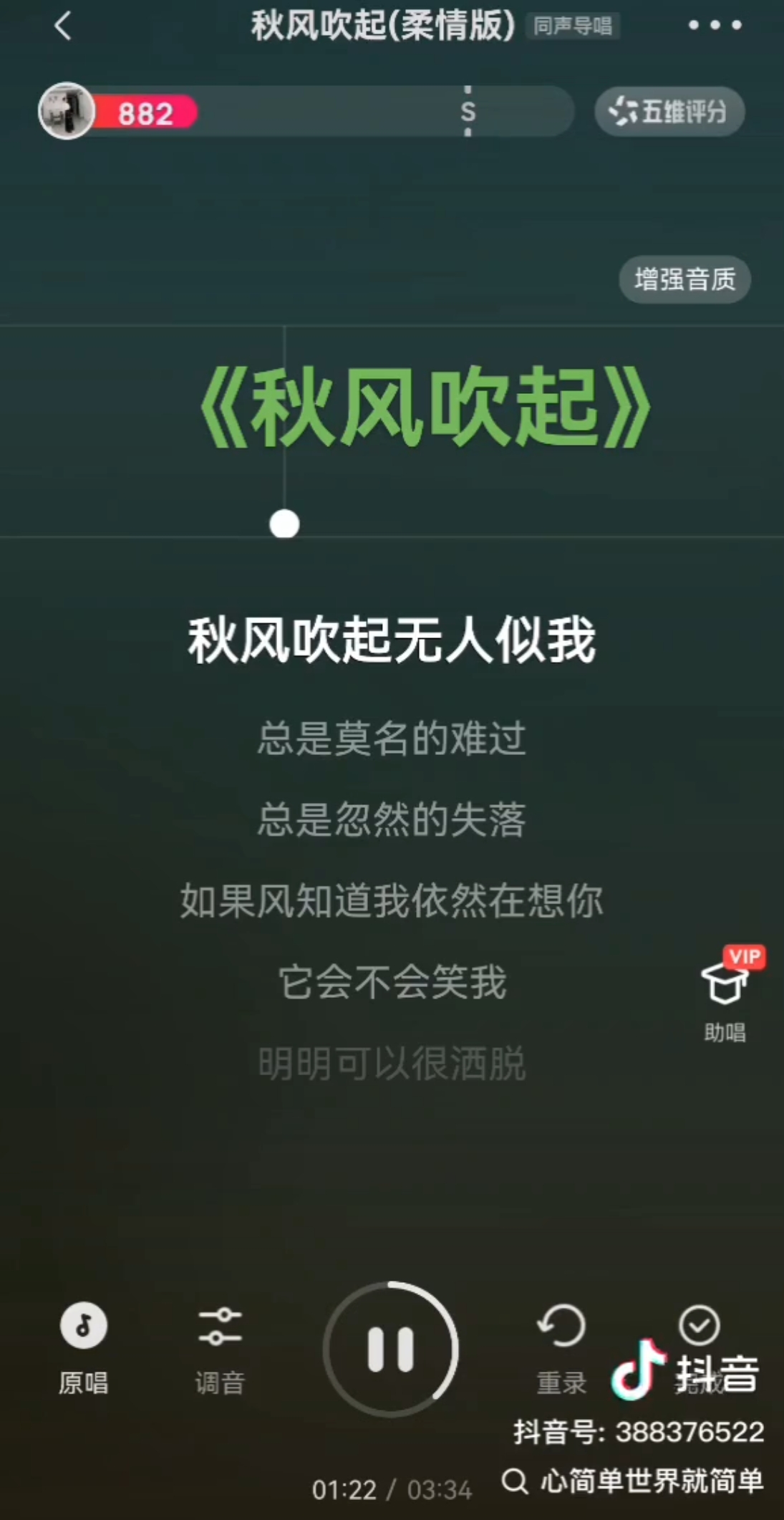Restart recording with 重录
The image size is (784, 1520).
[561, 1348]
